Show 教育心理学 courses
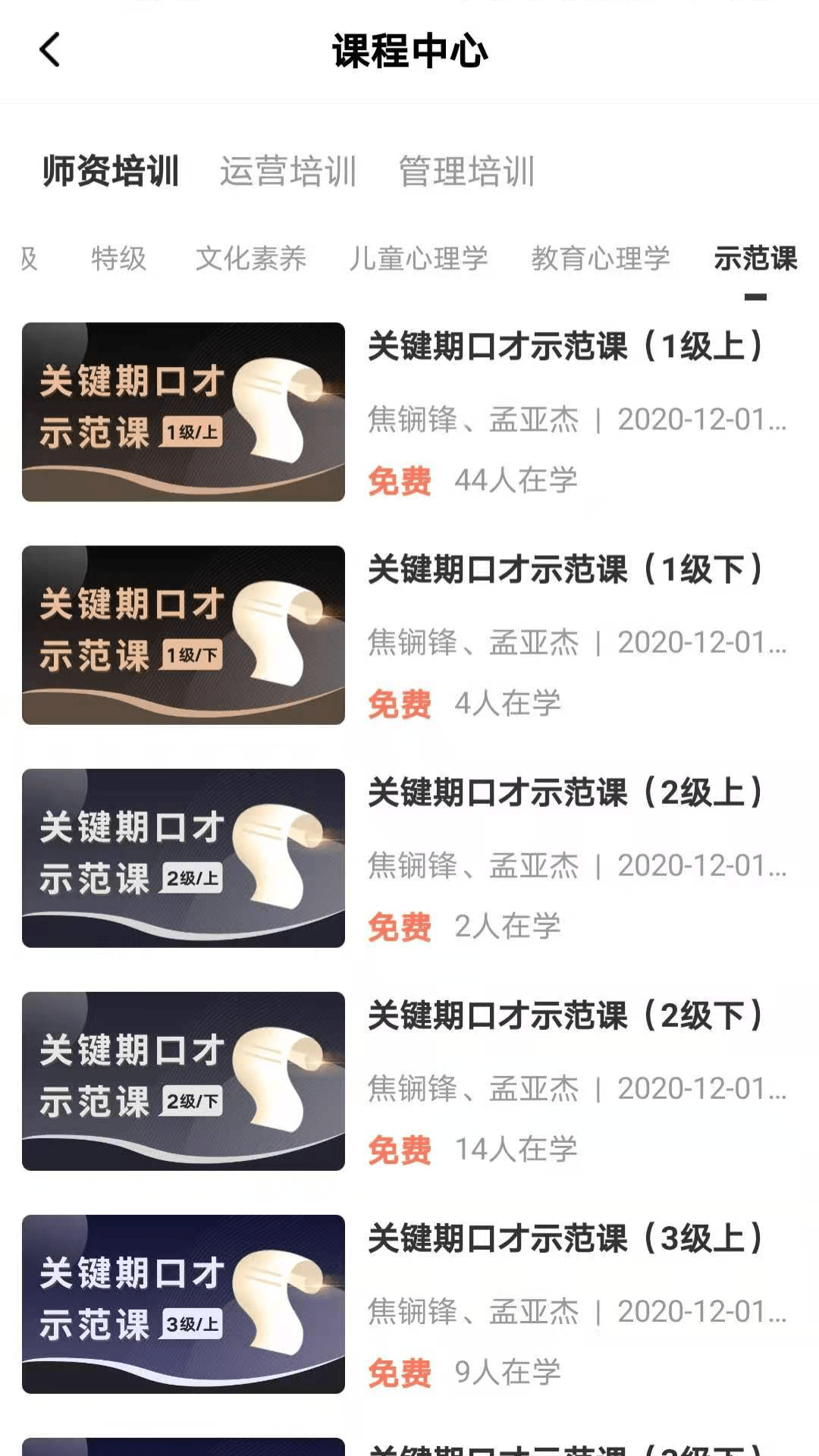The image size is (819, 1456). (x=601, y=259)
